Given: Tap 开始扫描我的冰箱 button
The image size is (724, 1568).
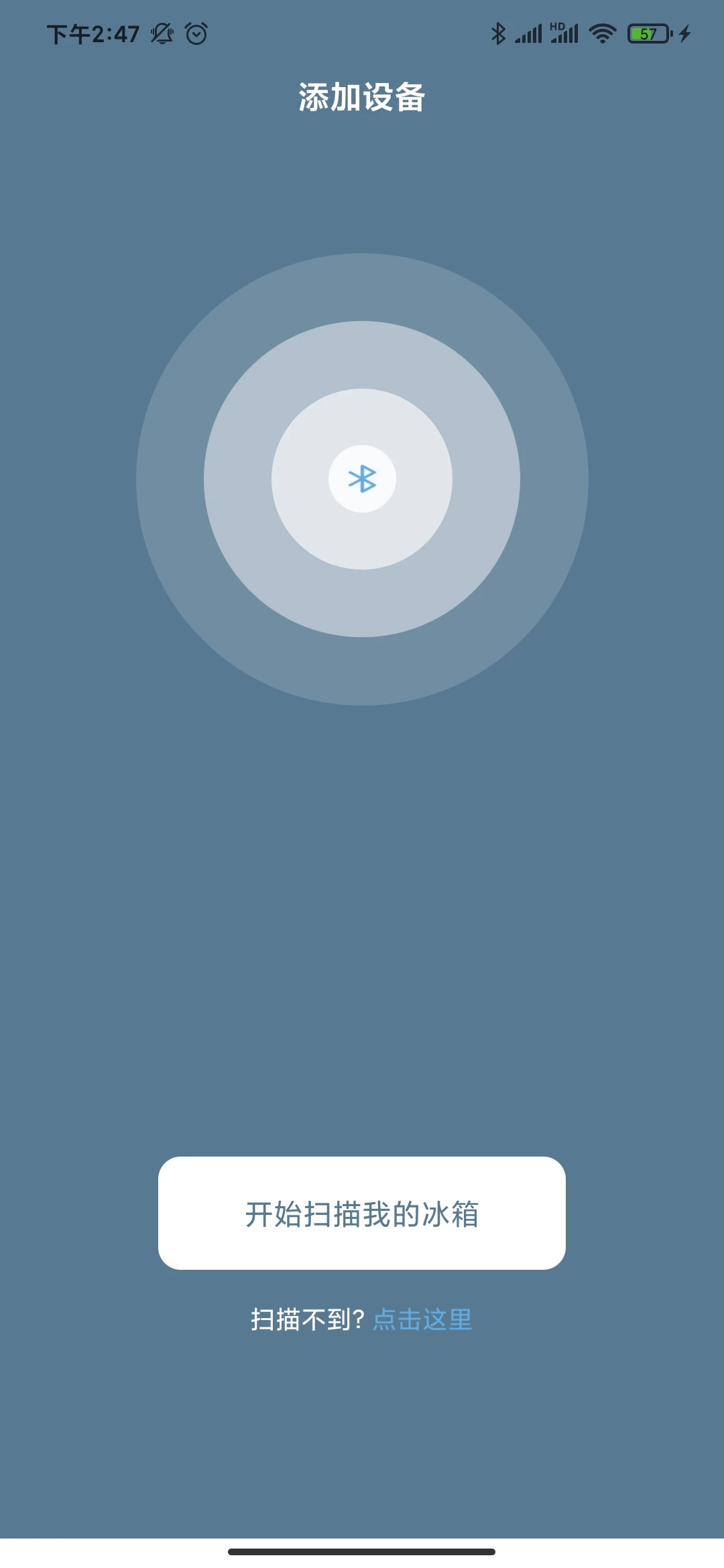Looking at the screenshot, I should coord(362,1213).
